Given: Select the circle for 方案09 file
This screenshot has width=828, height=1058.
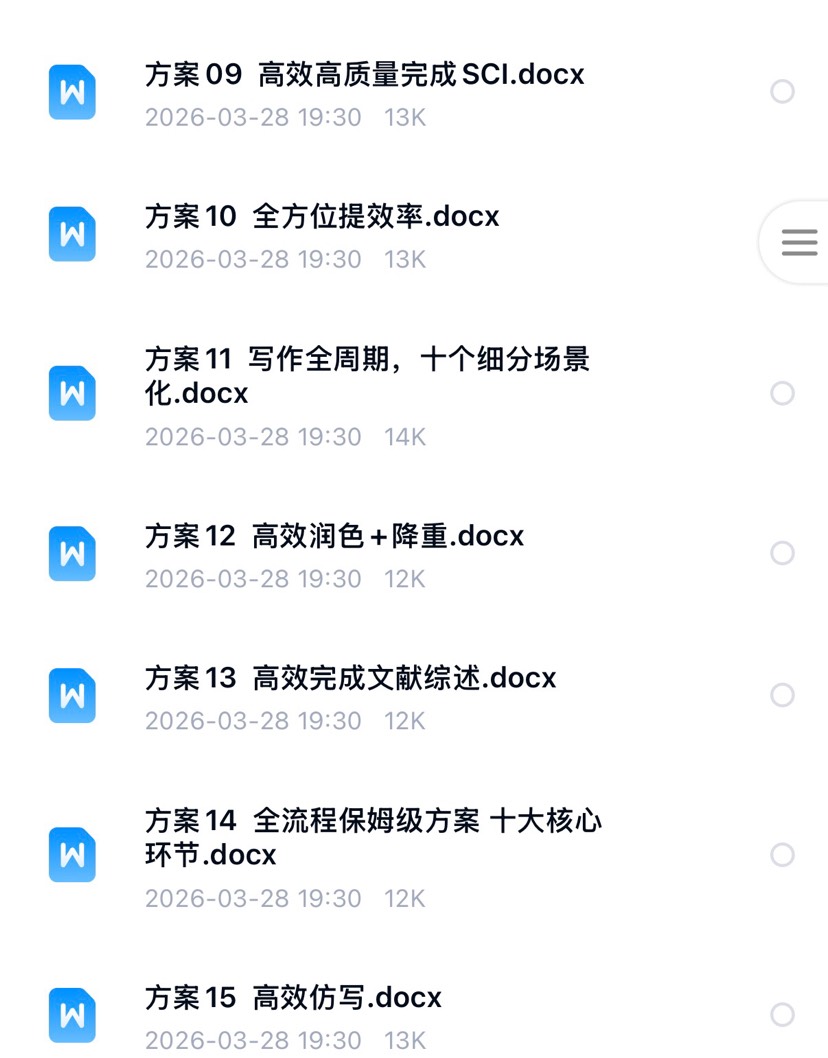Looking at the screenshot, I should [x=782, y=91].
